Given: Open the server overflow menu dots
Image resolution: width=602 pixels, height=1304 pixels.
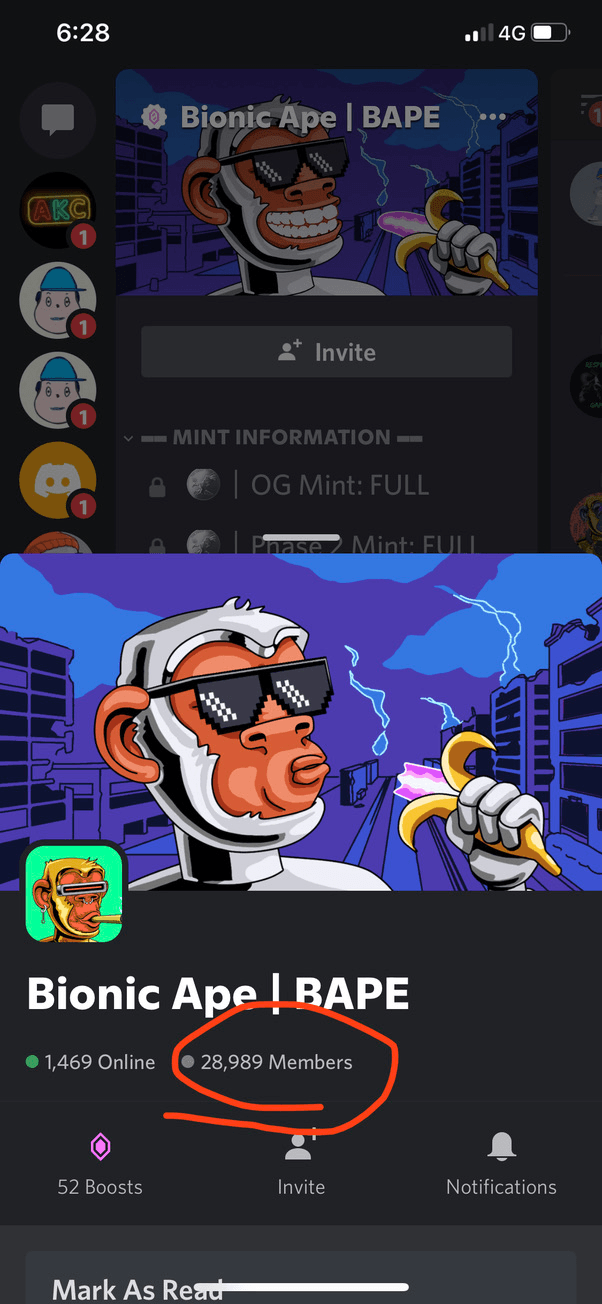Looking at the screenshot, I should (493, 117).
